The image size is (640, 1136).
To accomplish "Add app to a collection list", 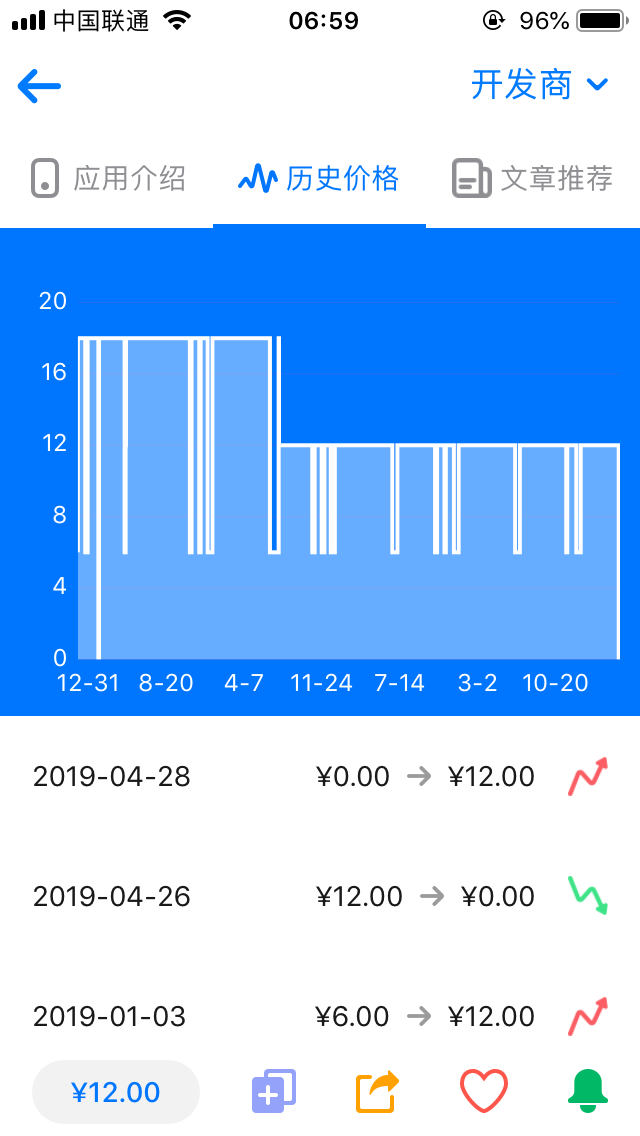I will tap(273, 1091).
